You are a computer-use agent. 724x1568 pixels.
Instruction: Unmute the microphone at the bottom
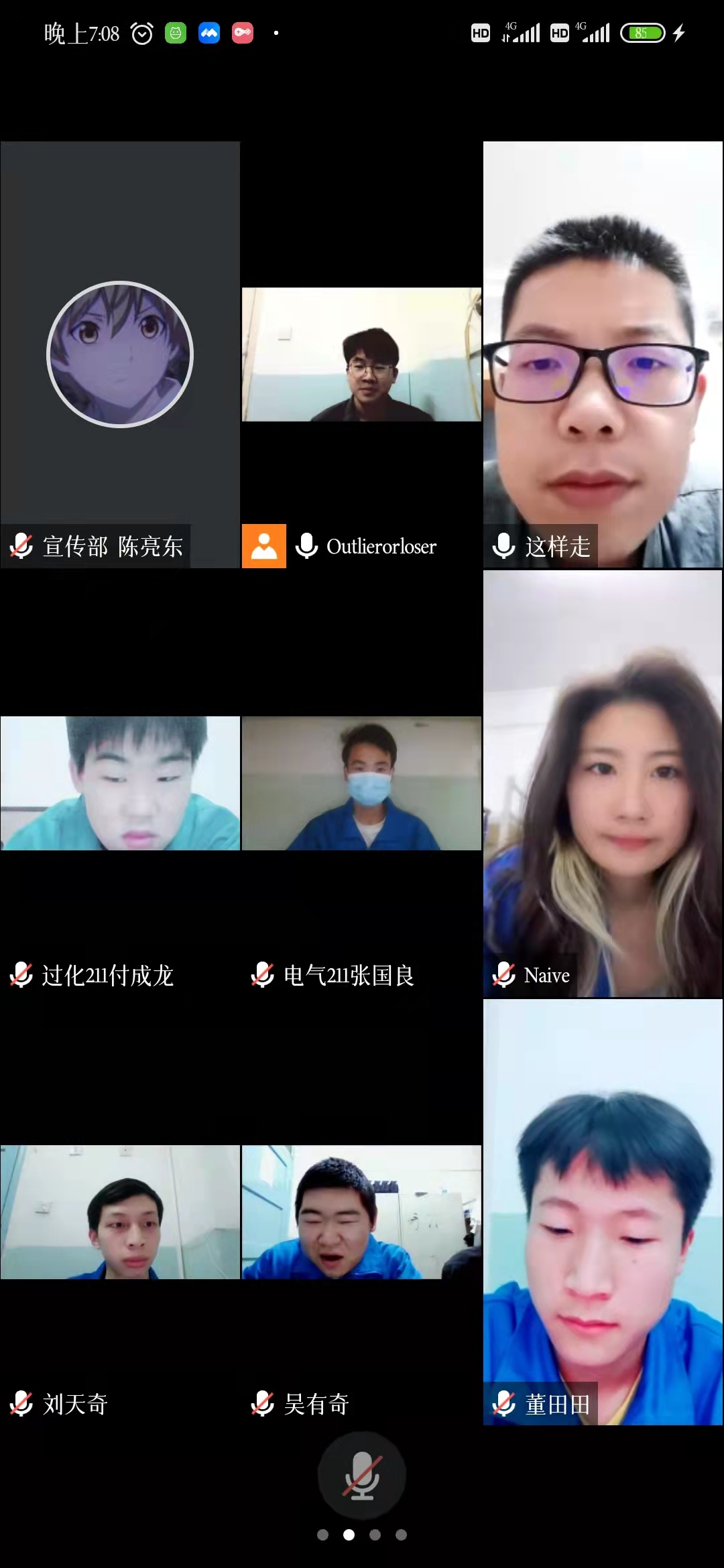pos(361,1475)
